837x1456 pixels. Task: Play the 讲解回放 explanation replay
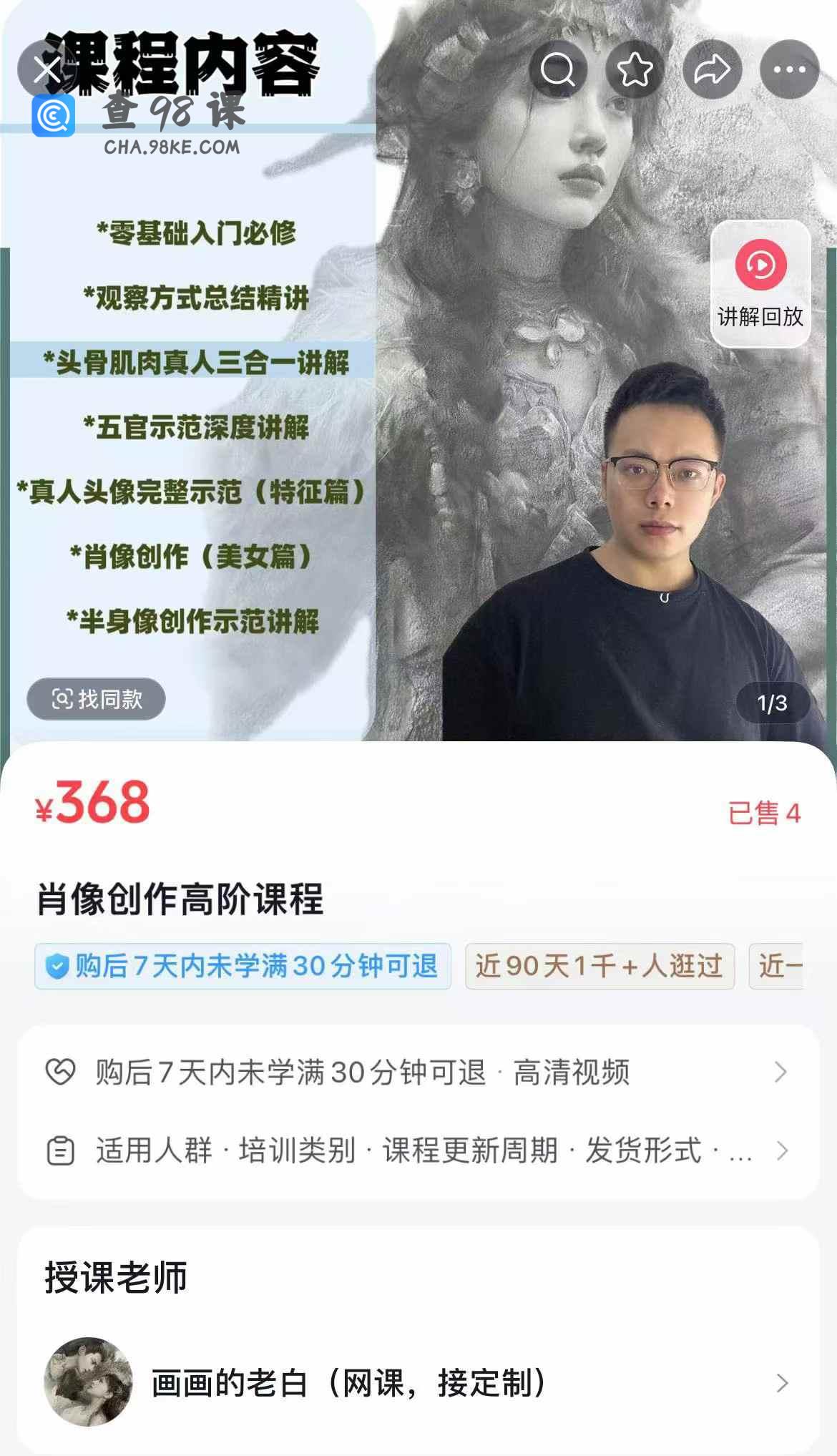click(760, 284)
